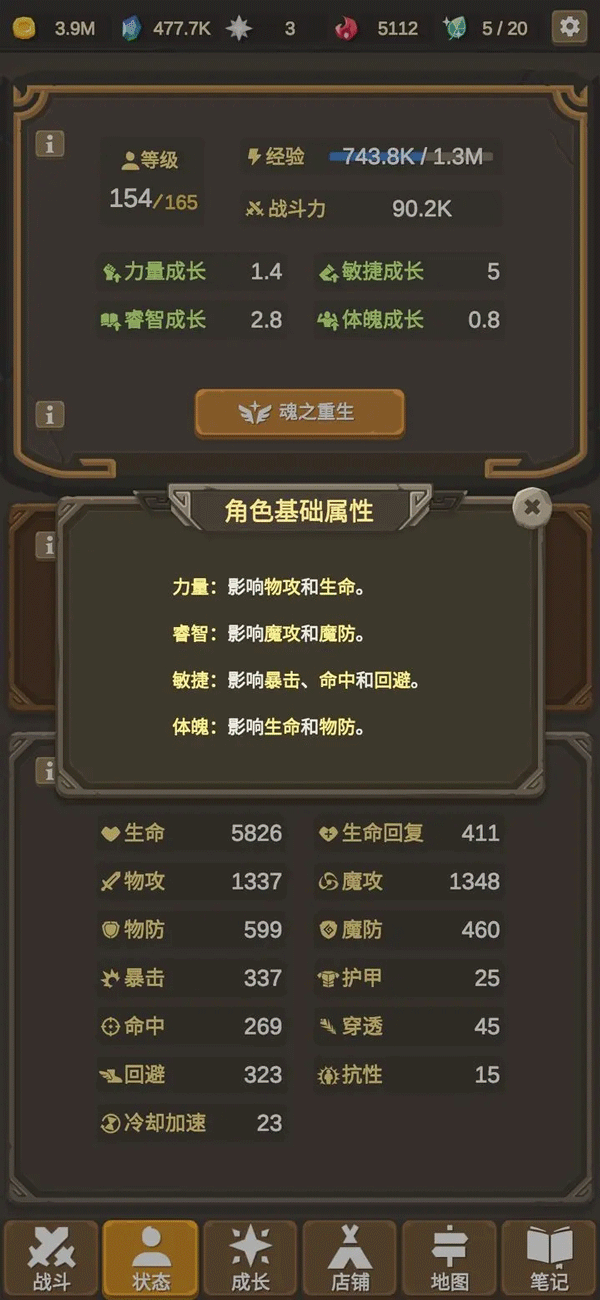
Task: Switch to the 地图 tab
Action: 449,1258
